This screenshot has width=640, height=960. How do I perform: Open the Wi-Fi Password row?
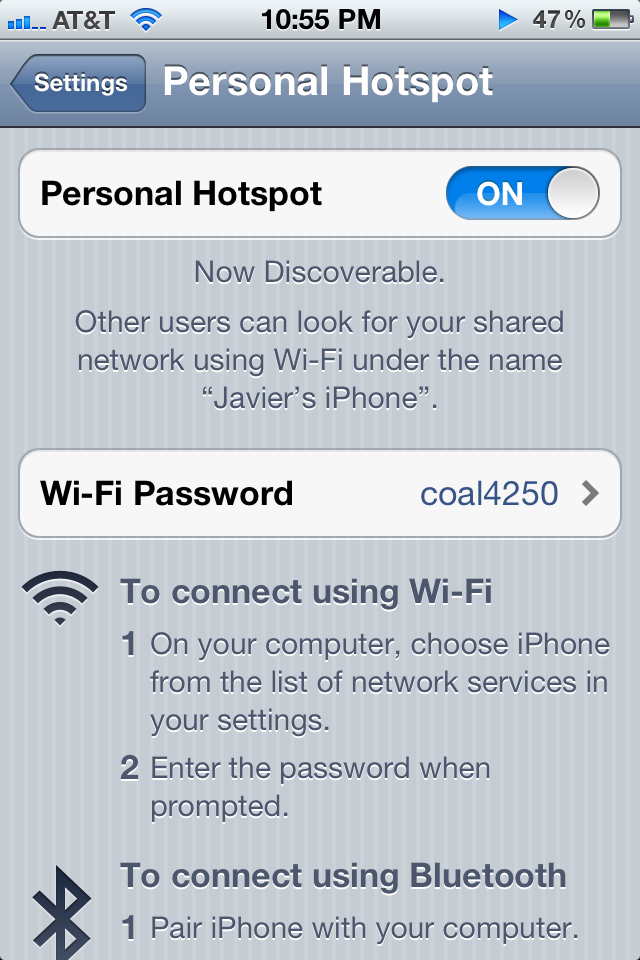(x=320, y=493)
